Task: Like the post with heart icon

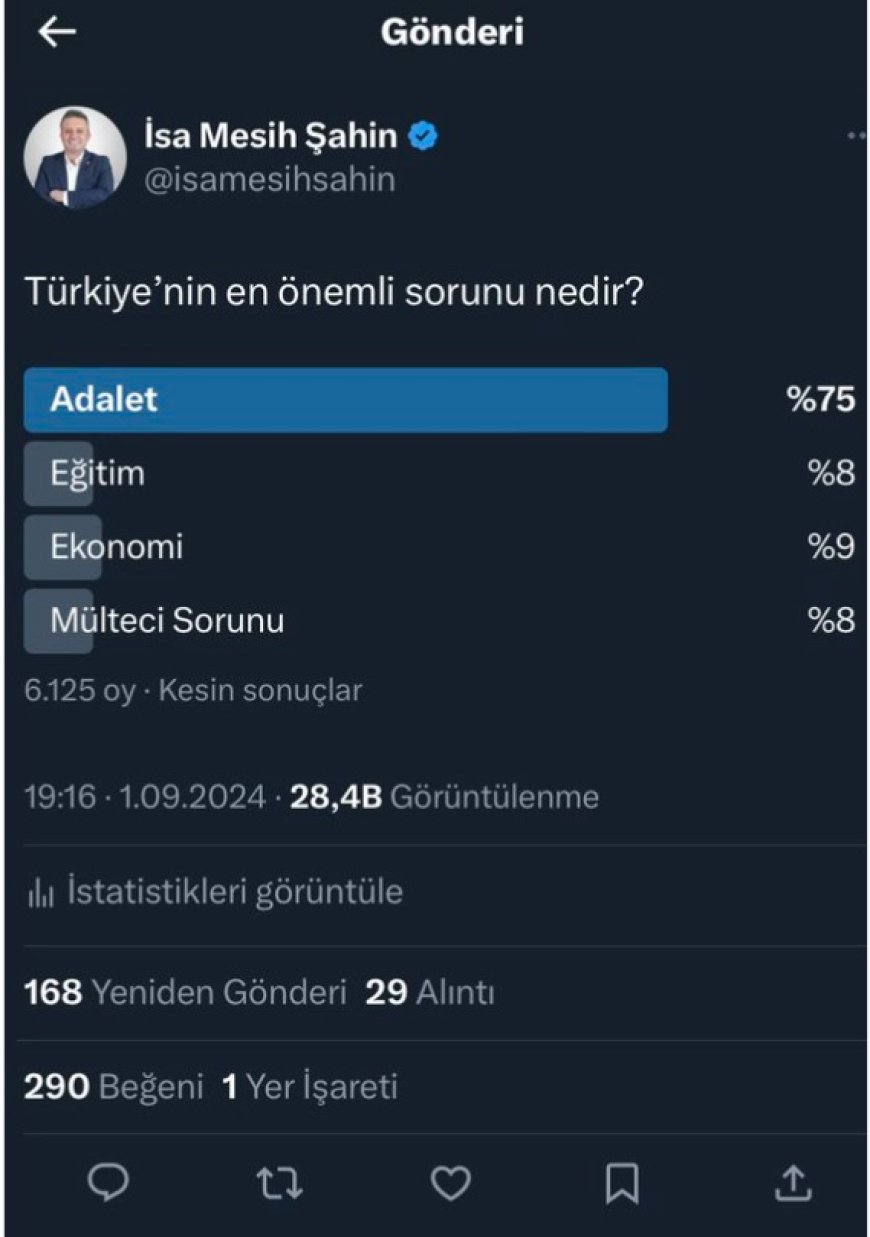Action: click(x=450, y=1184)
